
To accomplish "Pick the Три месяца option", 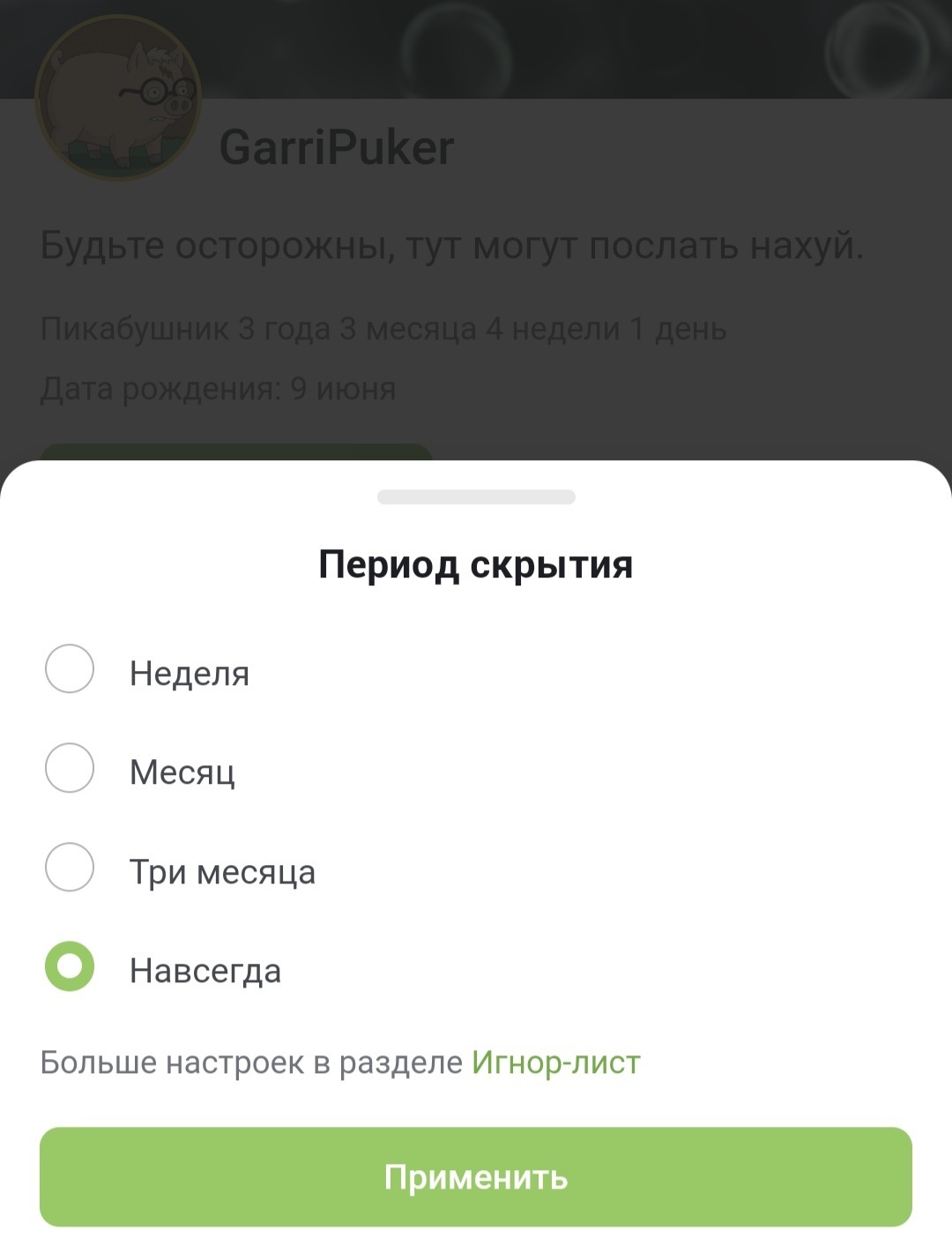I will [x=70, y=868].
